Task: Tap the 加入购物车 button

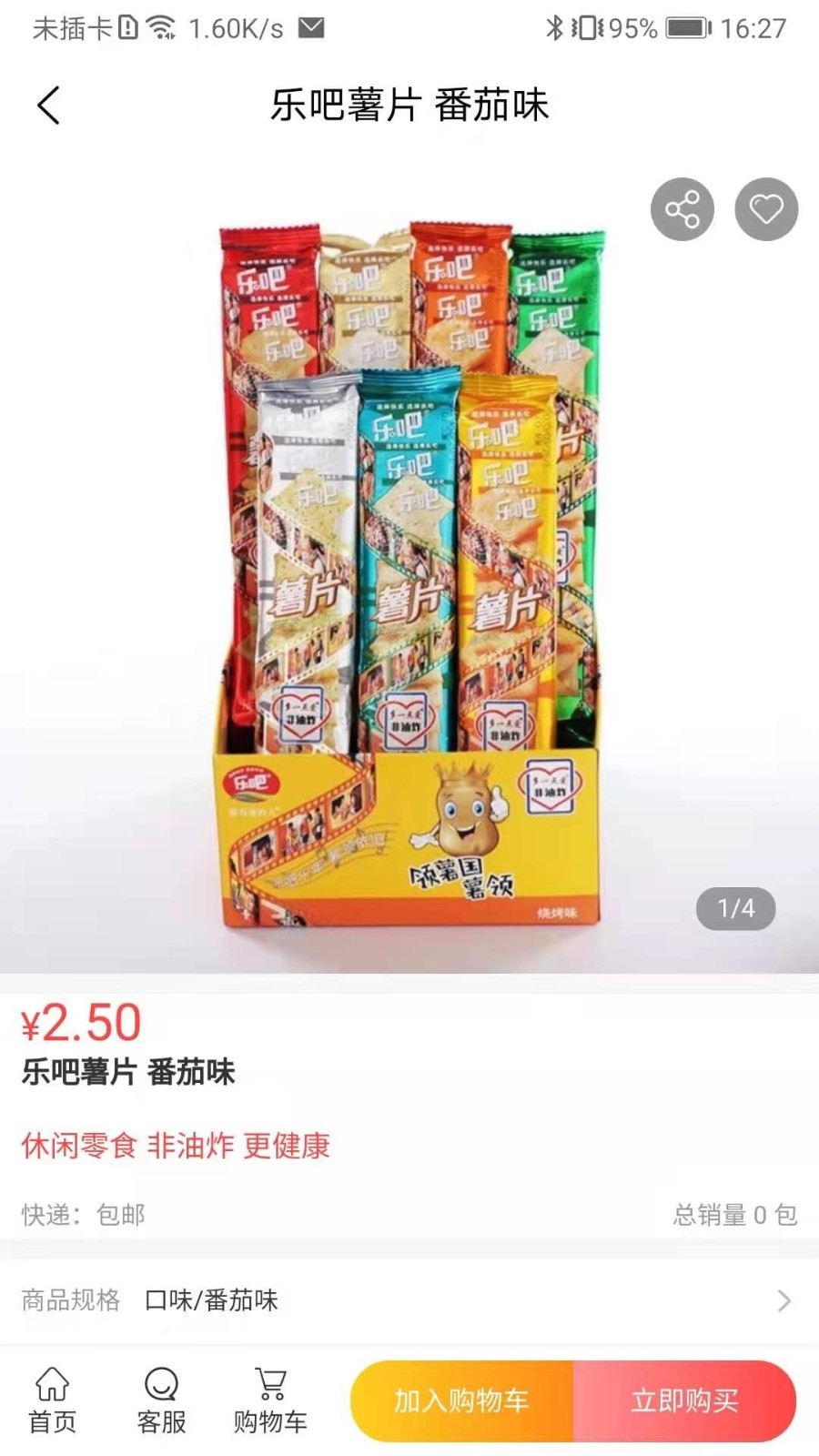Action: [x=462, y=1400]
